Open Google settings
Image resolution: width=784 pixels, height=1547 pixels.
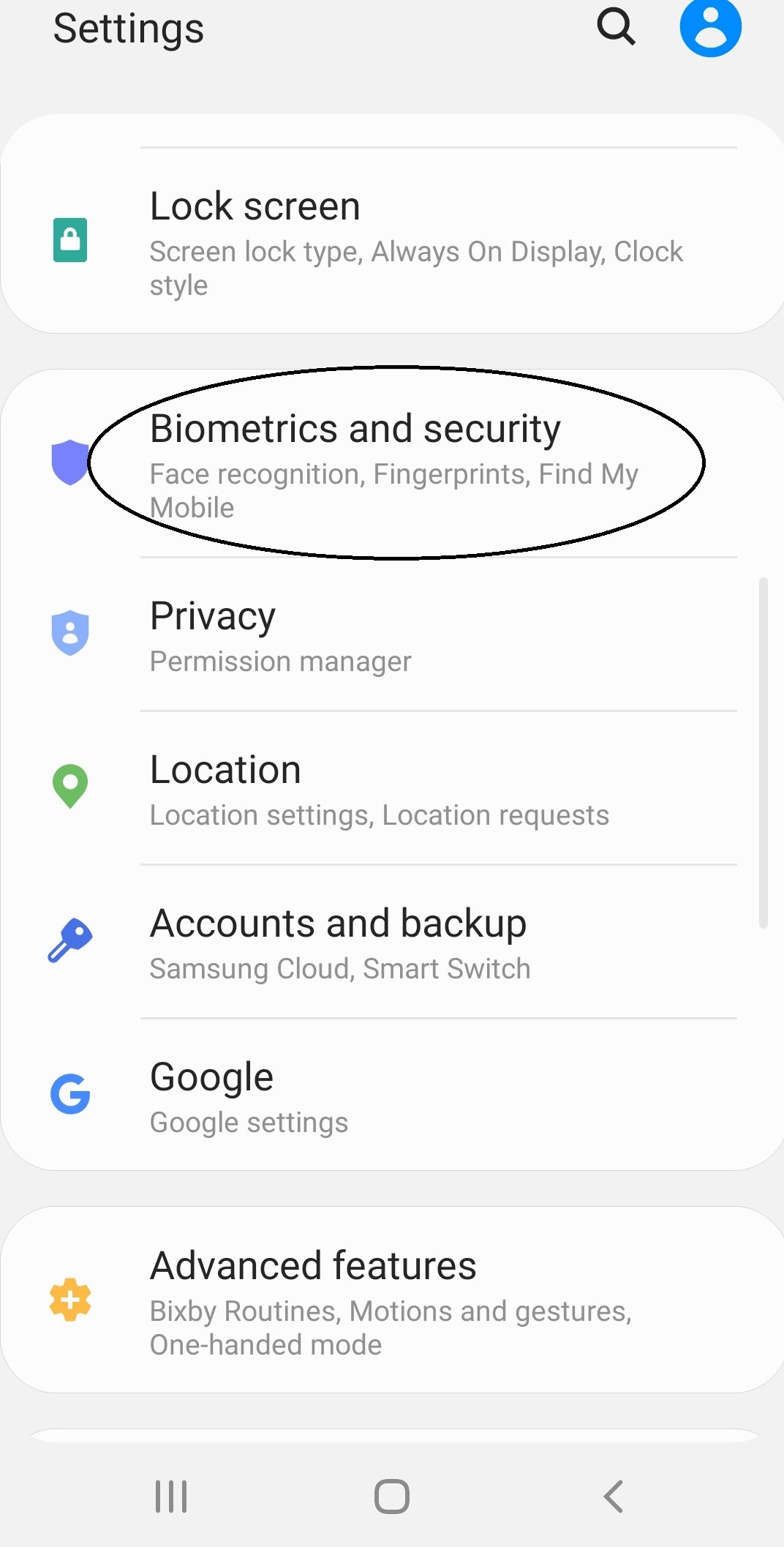point(395,1096)
